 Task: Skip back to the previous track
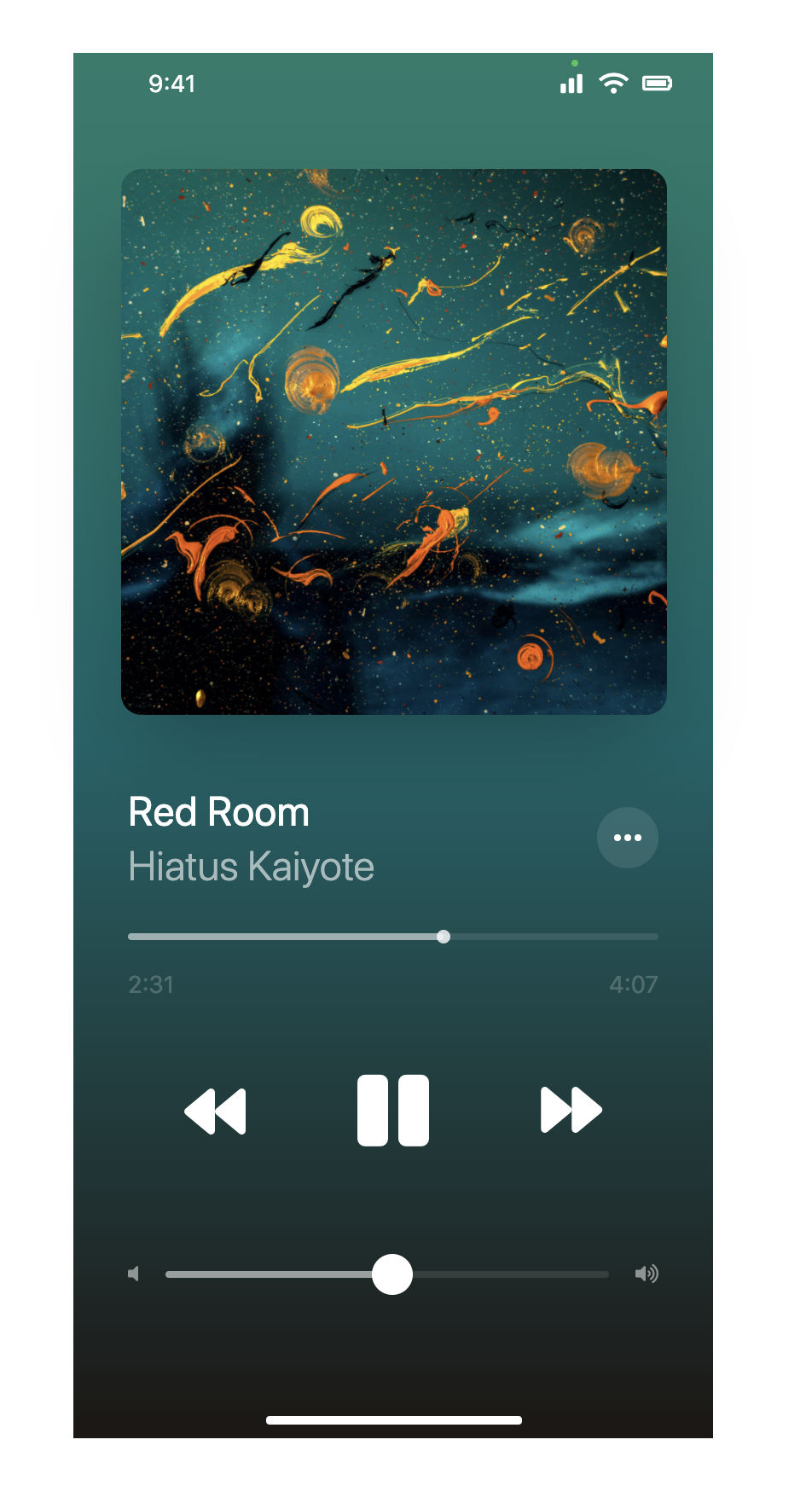[216, 1111]
